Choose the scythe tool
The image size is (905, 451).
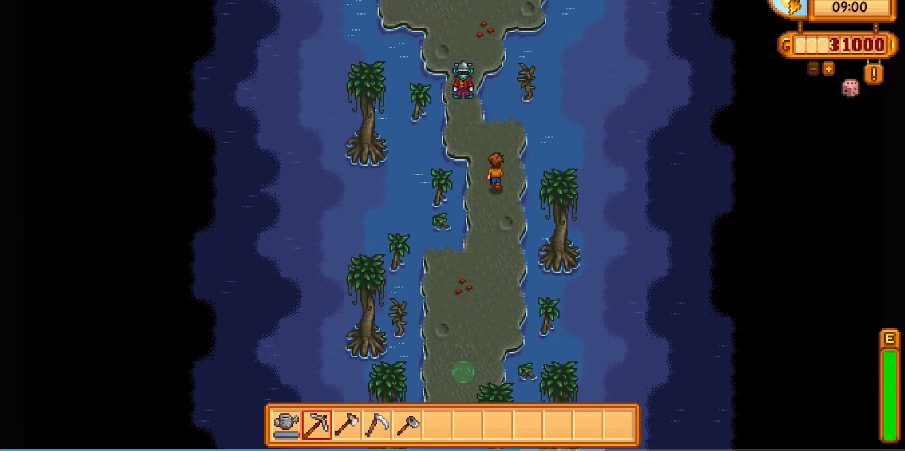click(x=377, y=426)
